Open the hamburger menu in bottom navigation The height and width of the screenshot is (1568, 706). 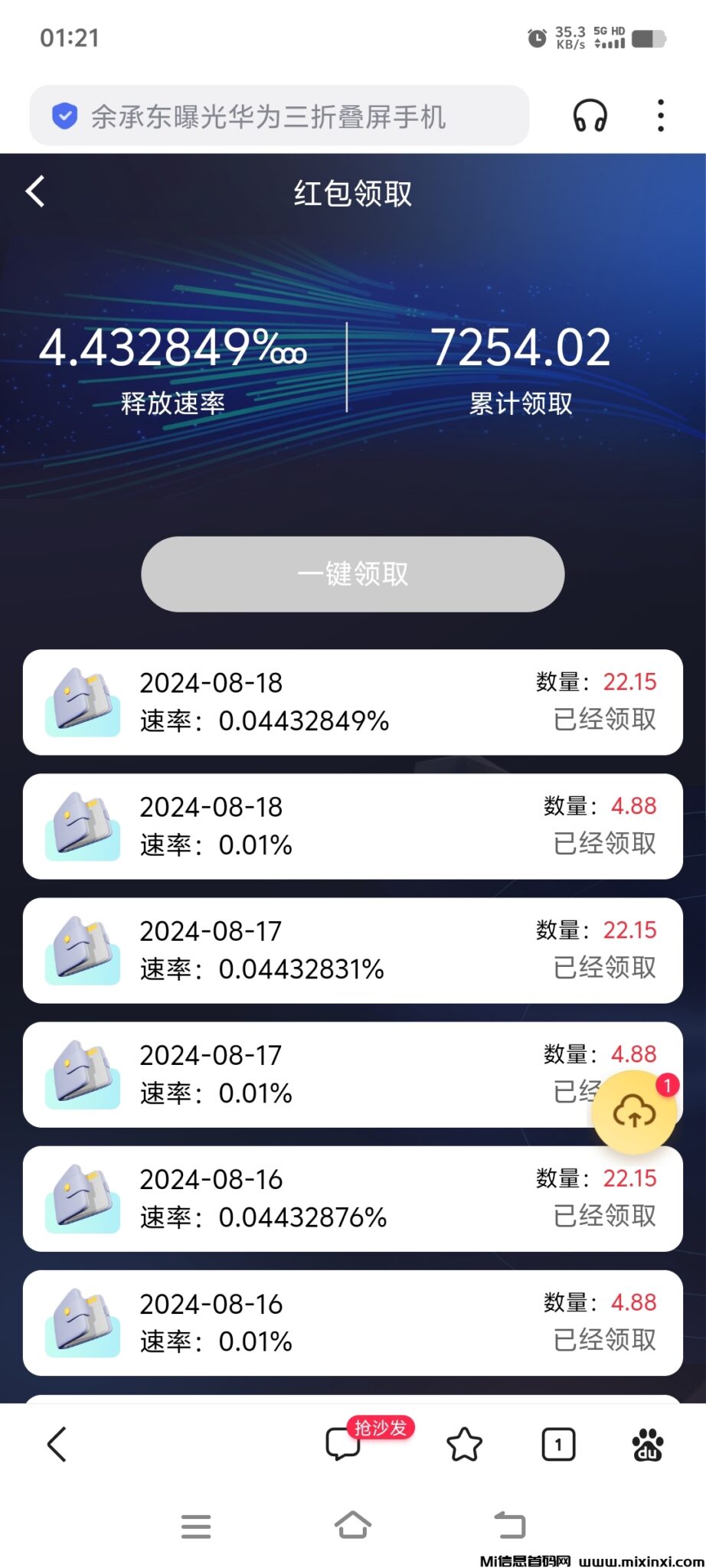196,1526
